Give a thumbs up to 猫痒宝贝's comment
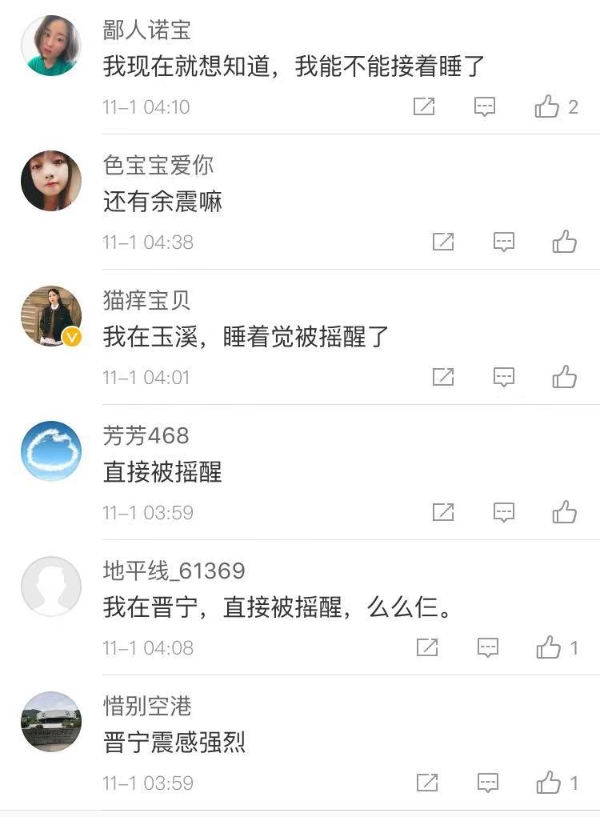The width and height of the screenshot is (600, 817). (x=565, y=377)
